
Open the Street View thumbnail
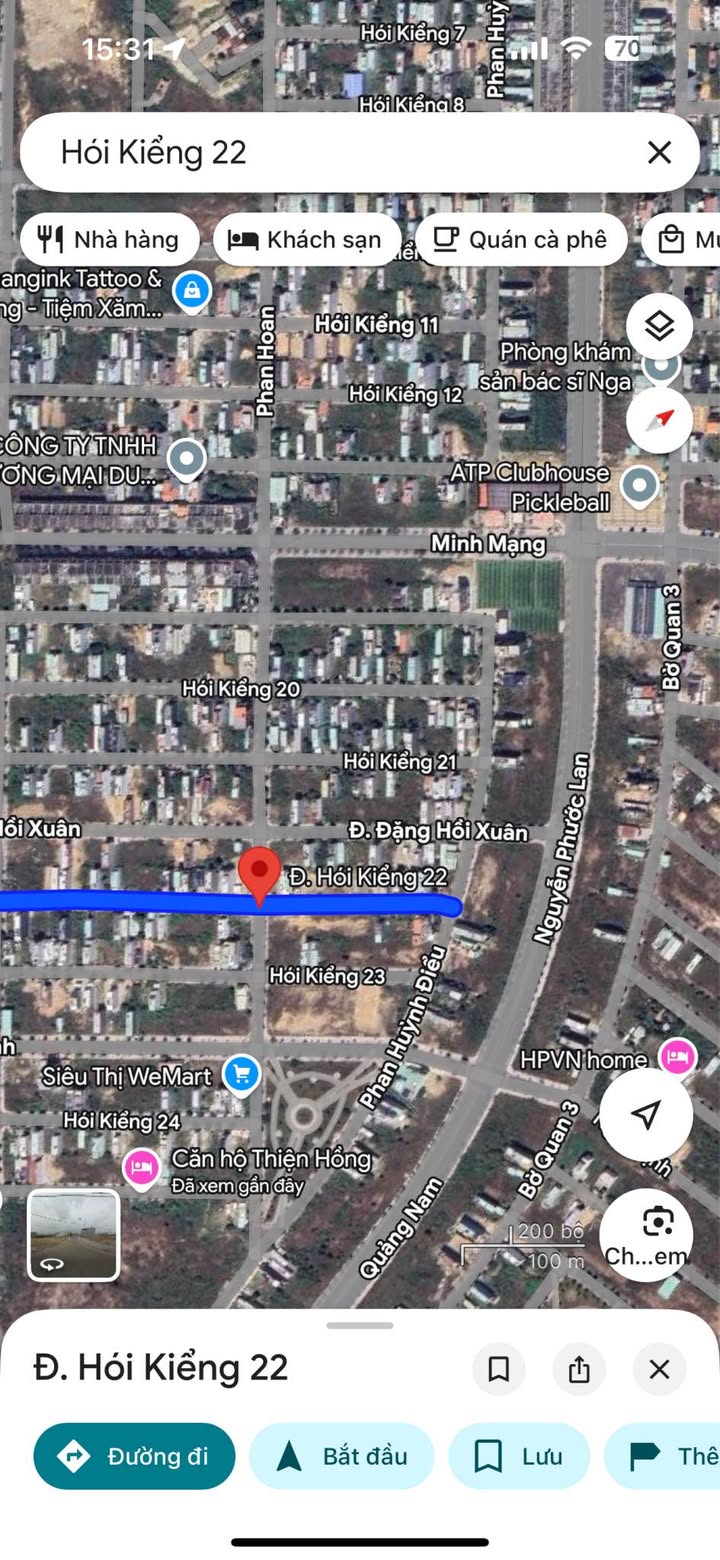click(73, 1235)
